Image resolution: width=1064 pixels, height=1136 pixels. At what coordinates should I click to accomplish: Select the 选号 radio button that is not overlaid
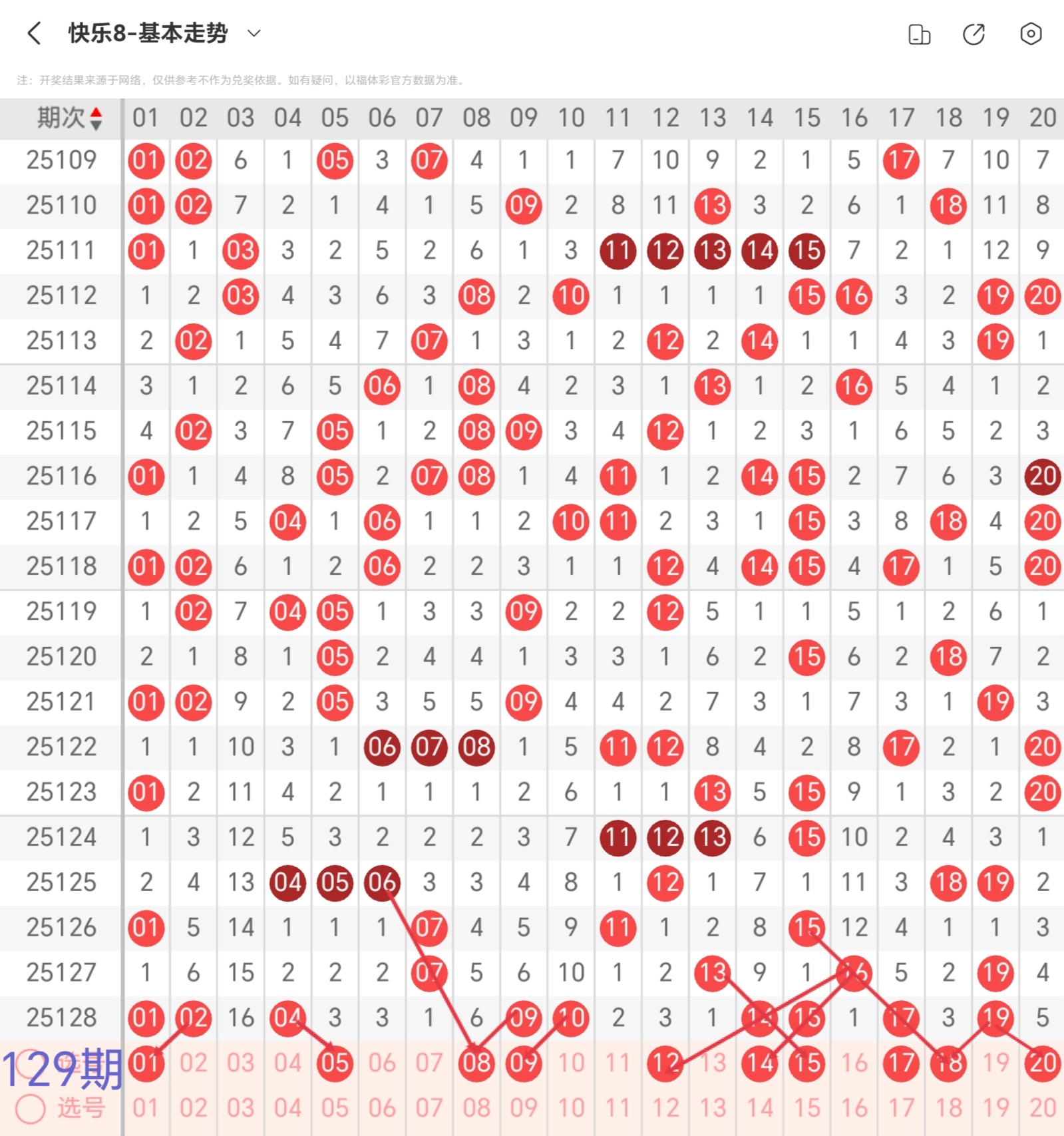pos(31,1109)
